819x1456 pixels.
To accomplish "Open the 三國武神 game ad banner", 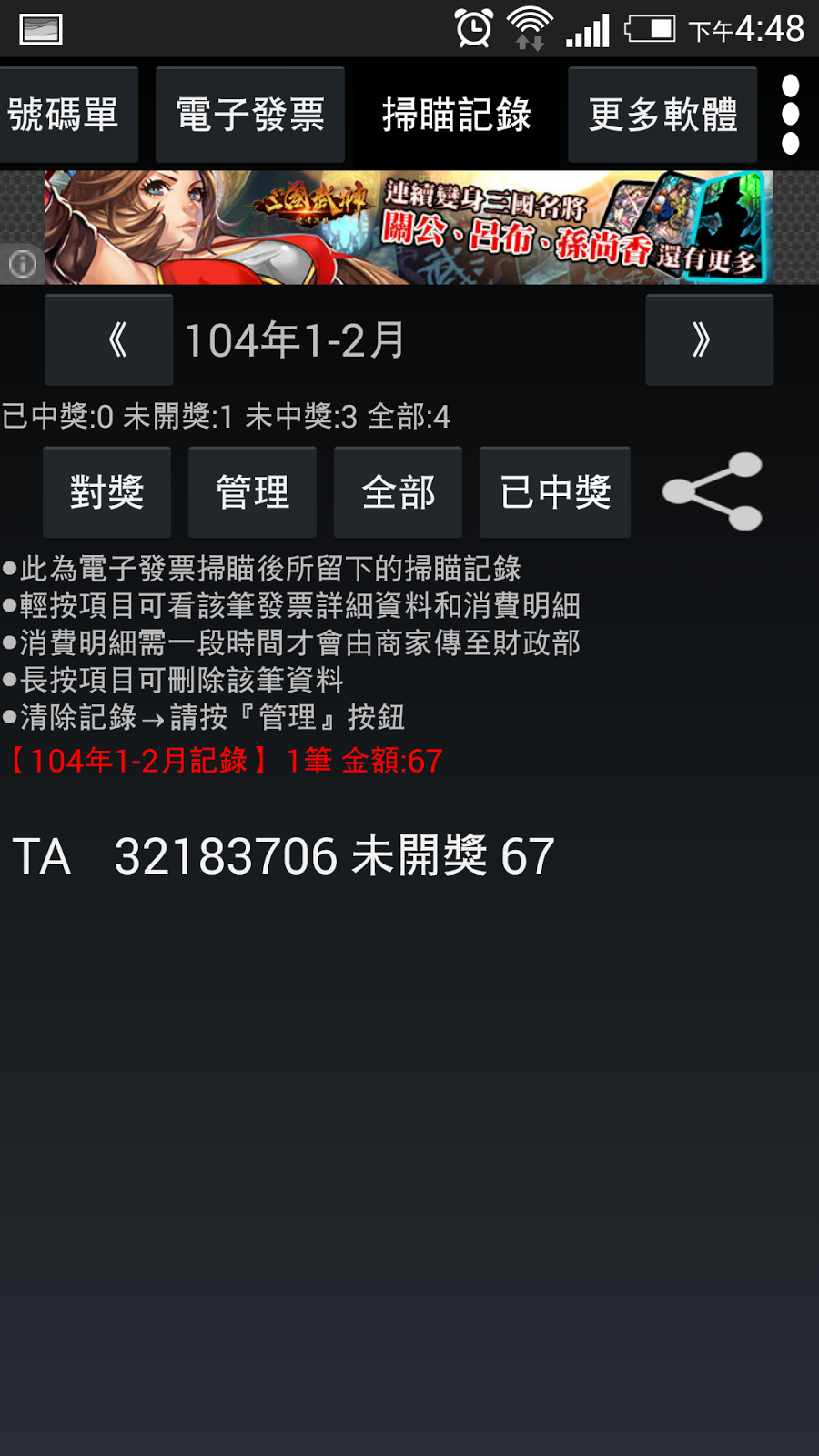I will pos(409,227).
